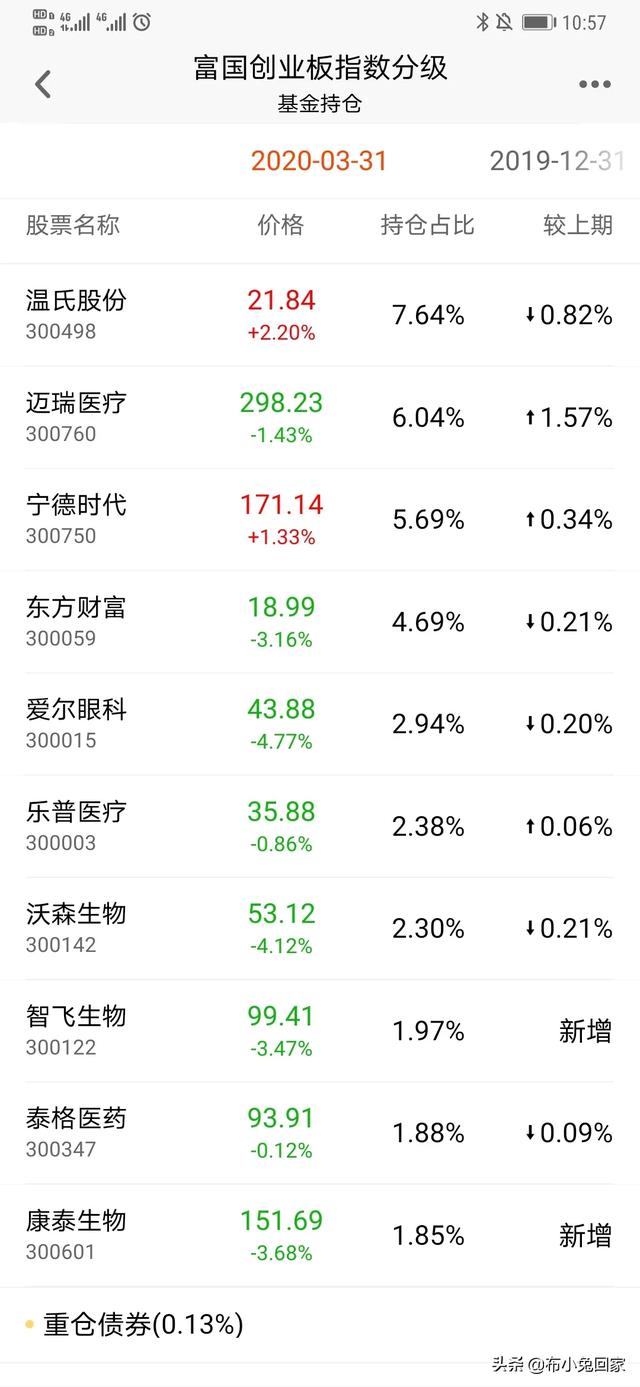View 康泰生物 300601 details
Image resolution: width=640 pixels, height=1387 pixels.
(x=76, y=1234)
